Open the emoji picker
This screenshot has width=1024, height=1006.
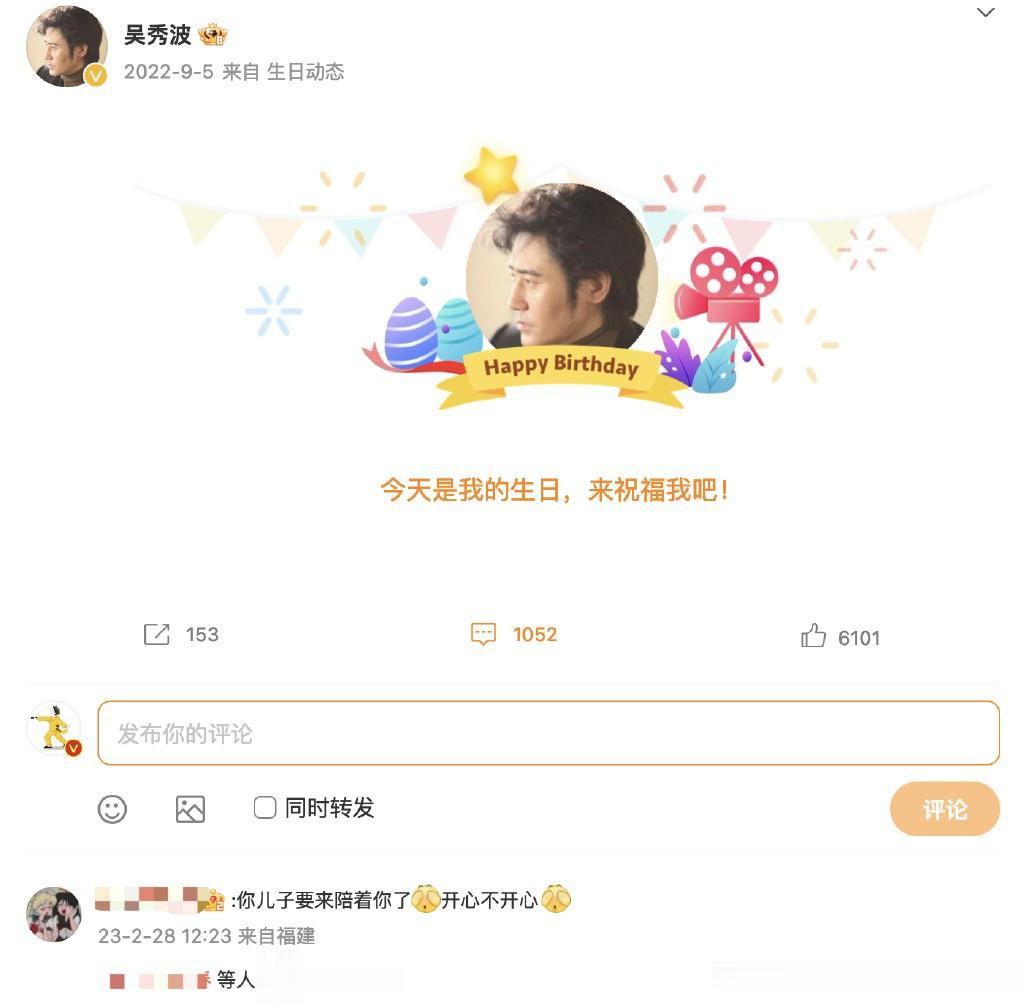pyautogui.click(x=112, y=809)
